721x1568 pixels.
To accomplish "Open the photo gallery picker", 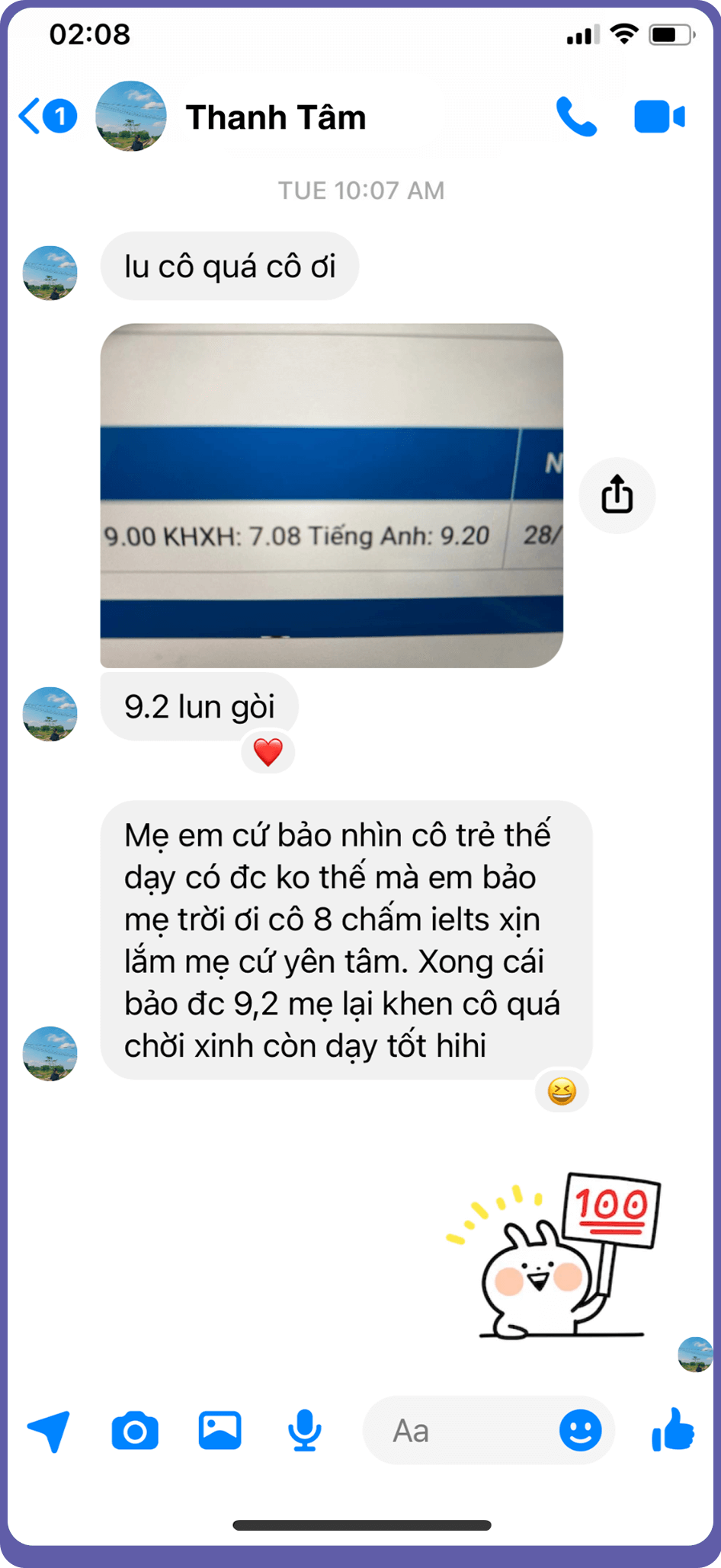I will (220, 1430).
